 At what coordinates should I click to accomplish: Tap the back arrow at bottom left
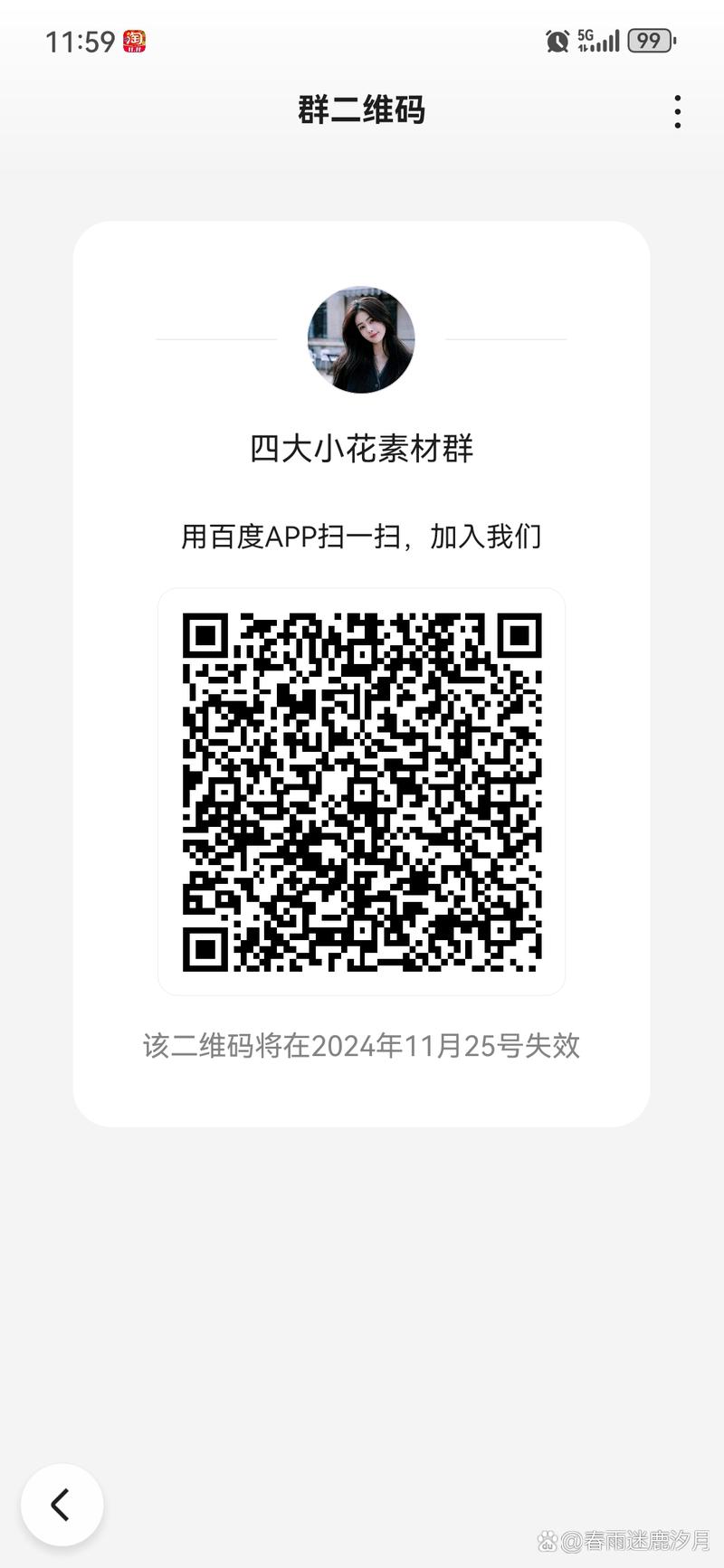tap(62, 1504)
